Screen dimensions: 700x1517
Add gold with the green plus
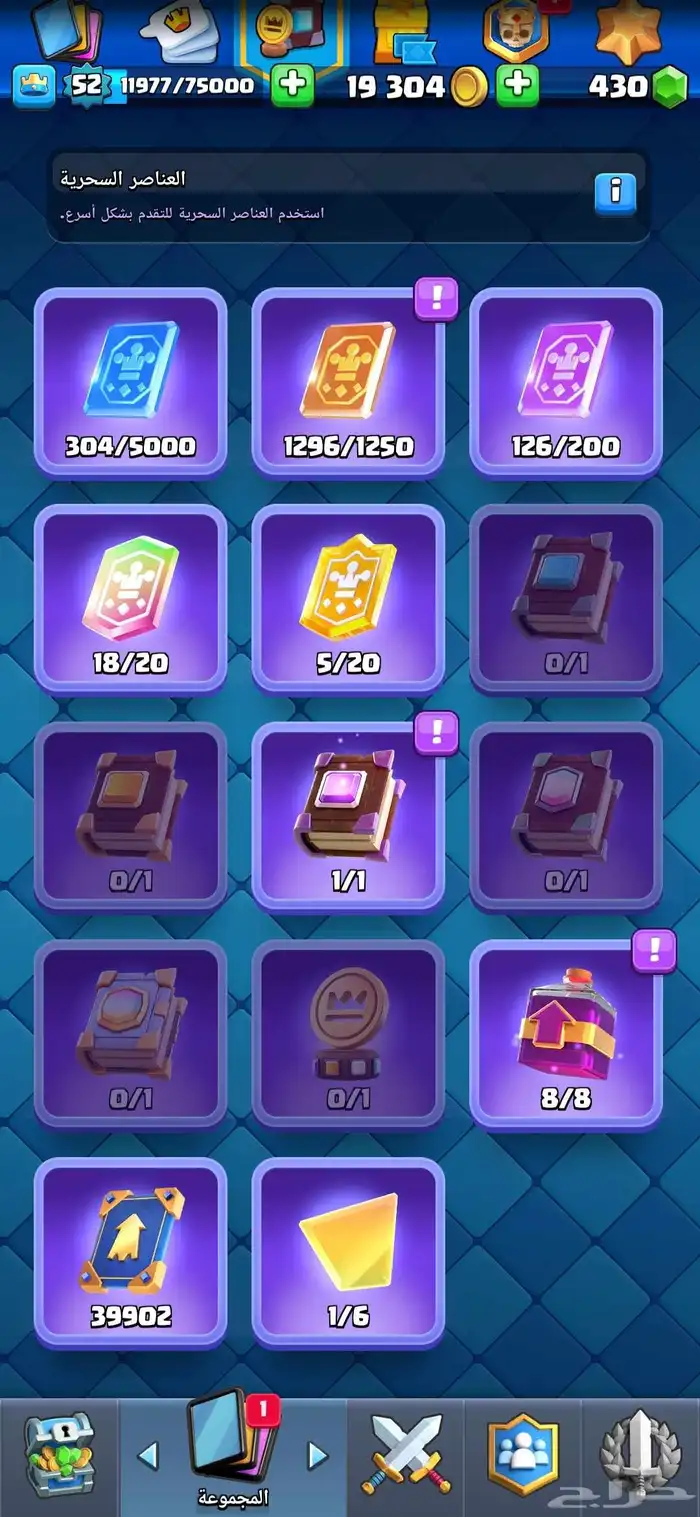517,86
